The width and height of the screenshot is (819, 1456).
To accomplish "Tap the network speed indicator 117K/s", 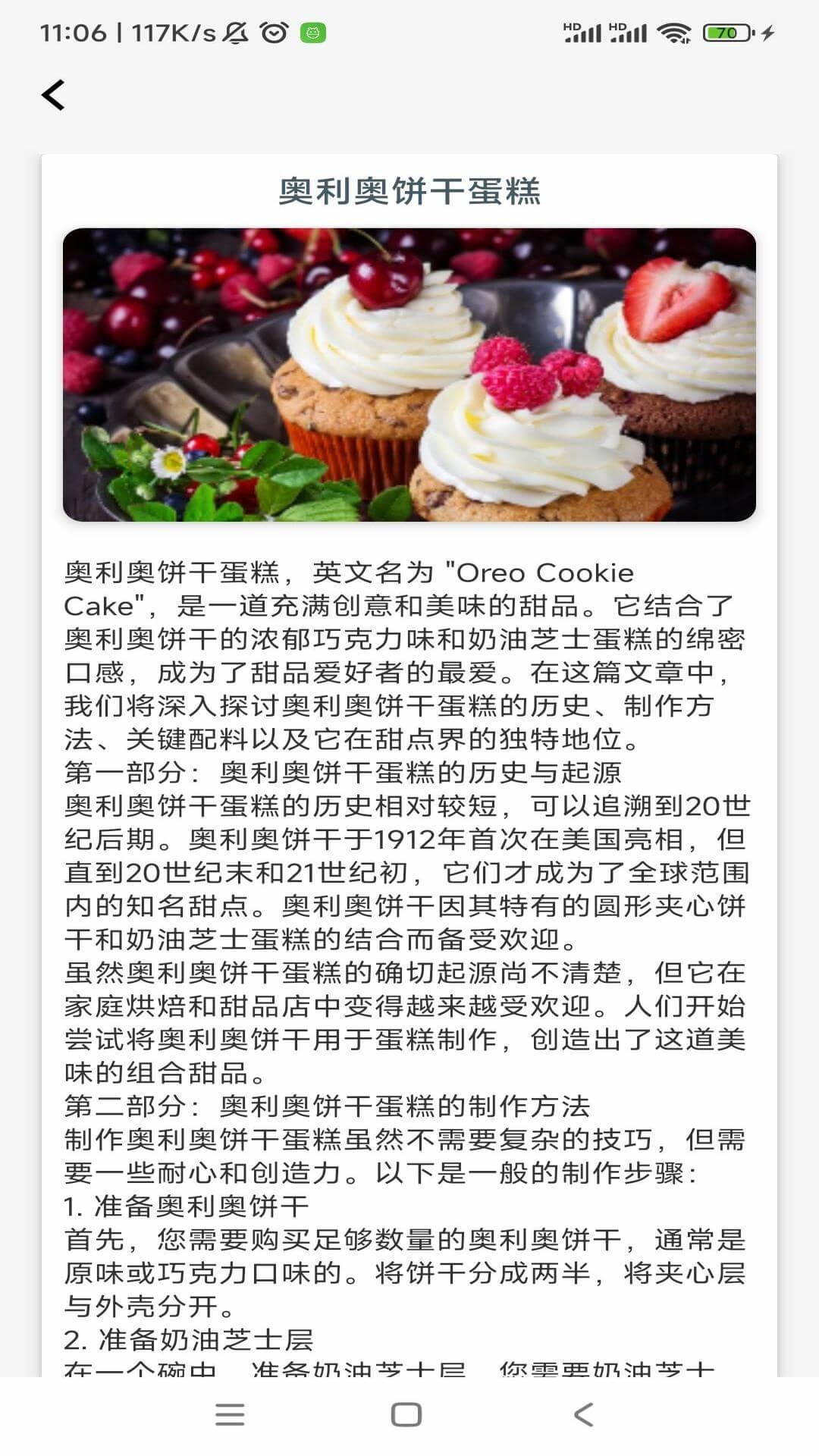I will [x=169, y=32].
